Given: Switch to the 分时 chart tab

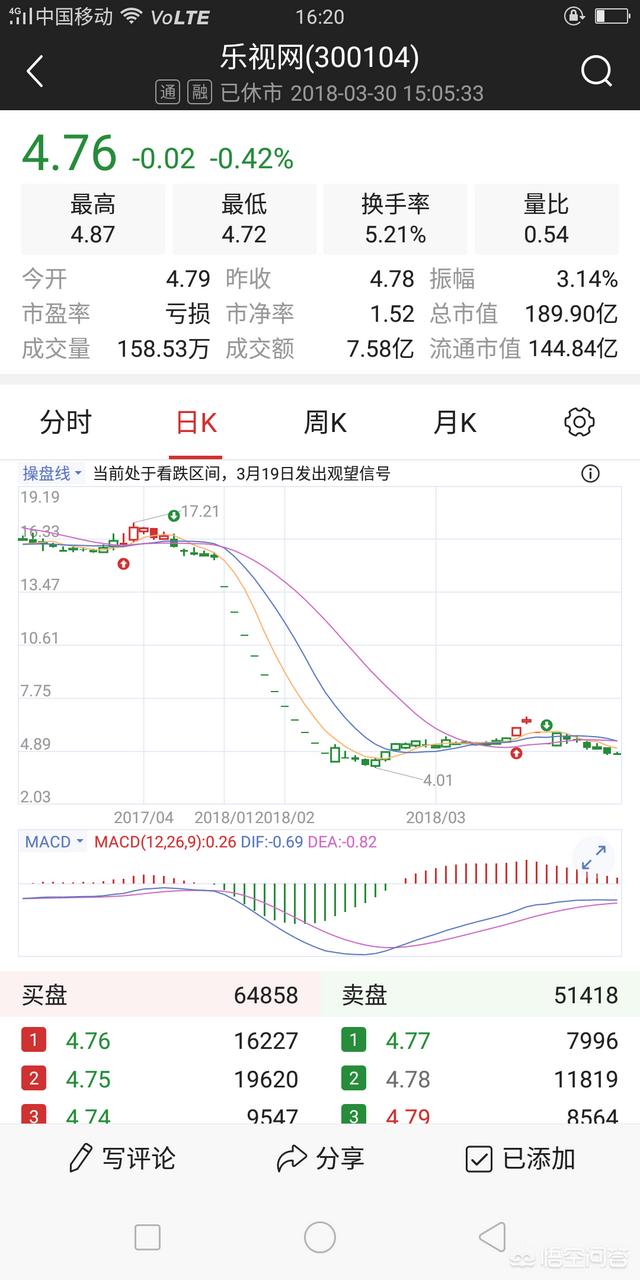Looking at the screenshot, I should point(66,422).
